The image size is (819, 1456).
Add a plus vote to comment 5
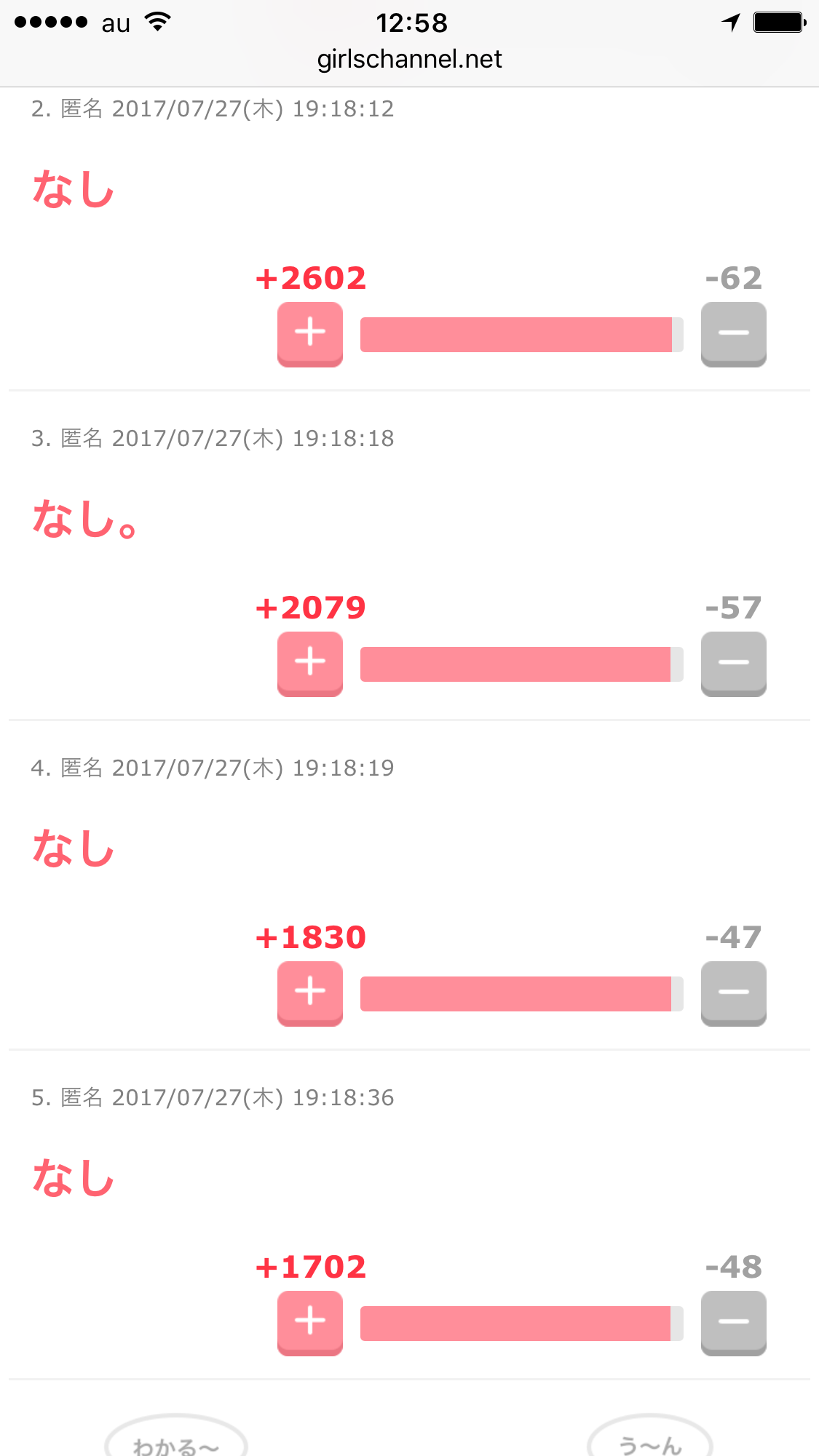click(310, 1324)
